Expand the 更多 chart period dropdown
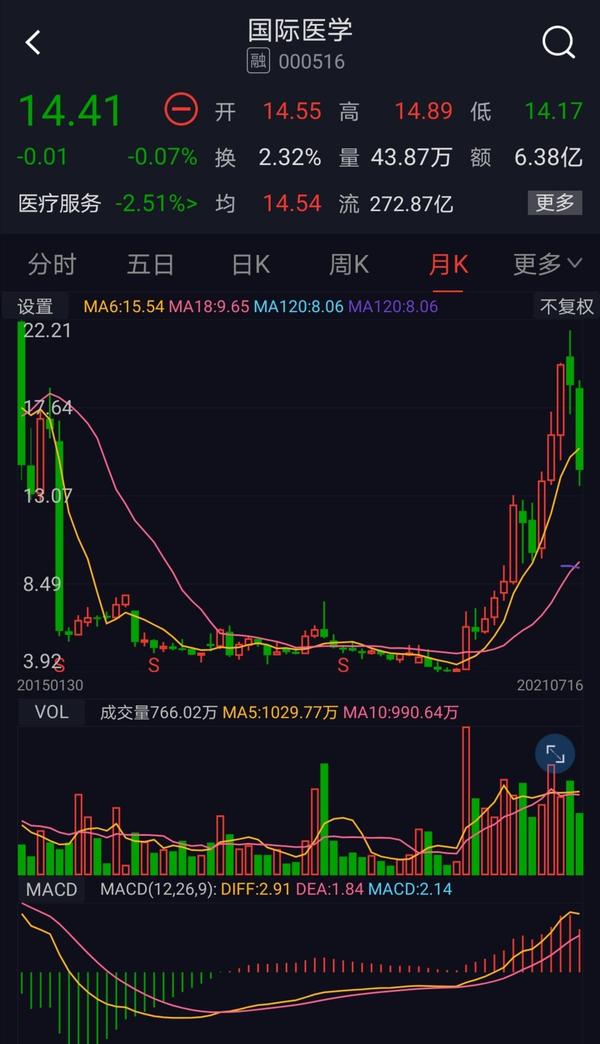Viewport: 600px width, 1044px height. point(546,265)
